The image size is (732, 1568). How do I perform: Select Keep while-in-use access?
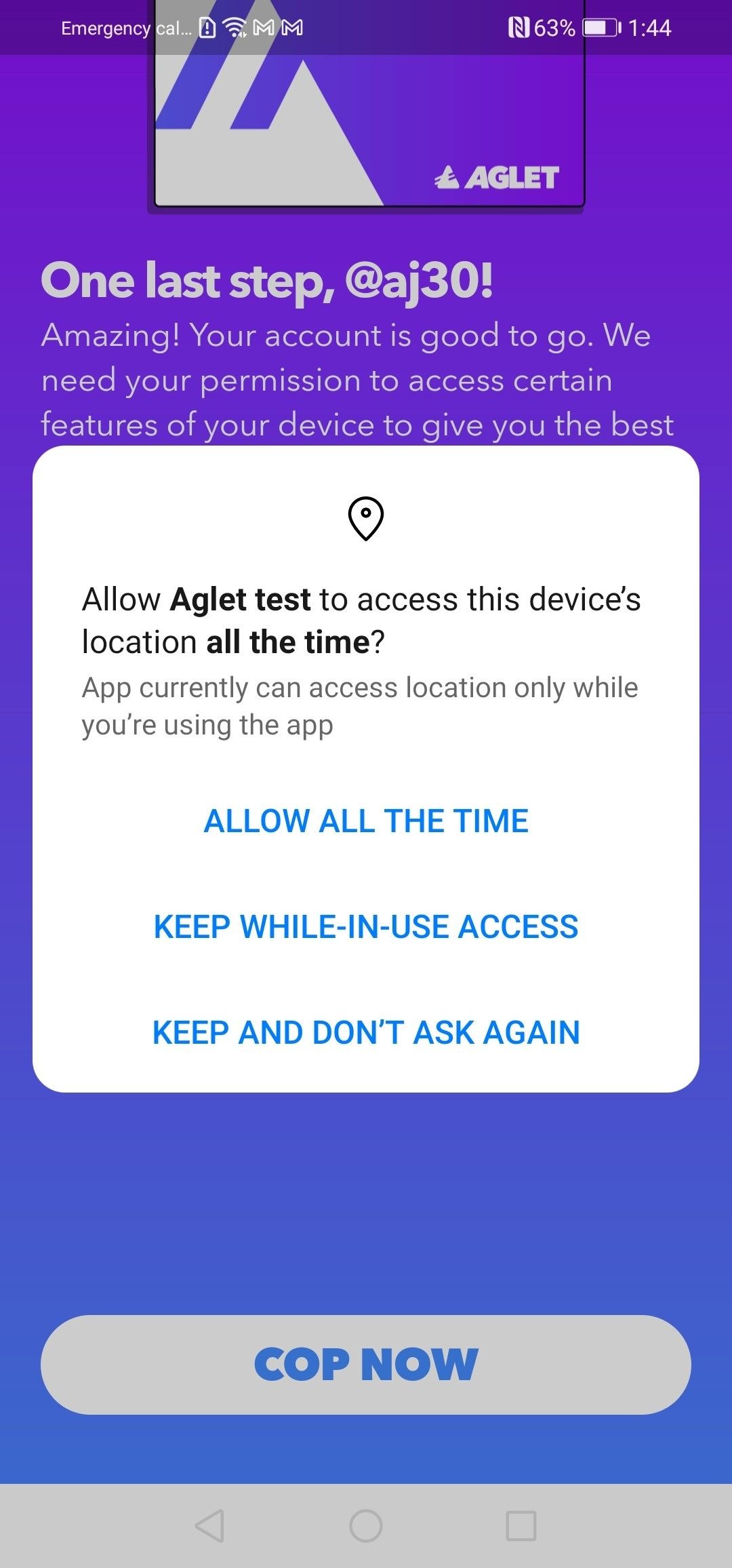coord(366,926)
